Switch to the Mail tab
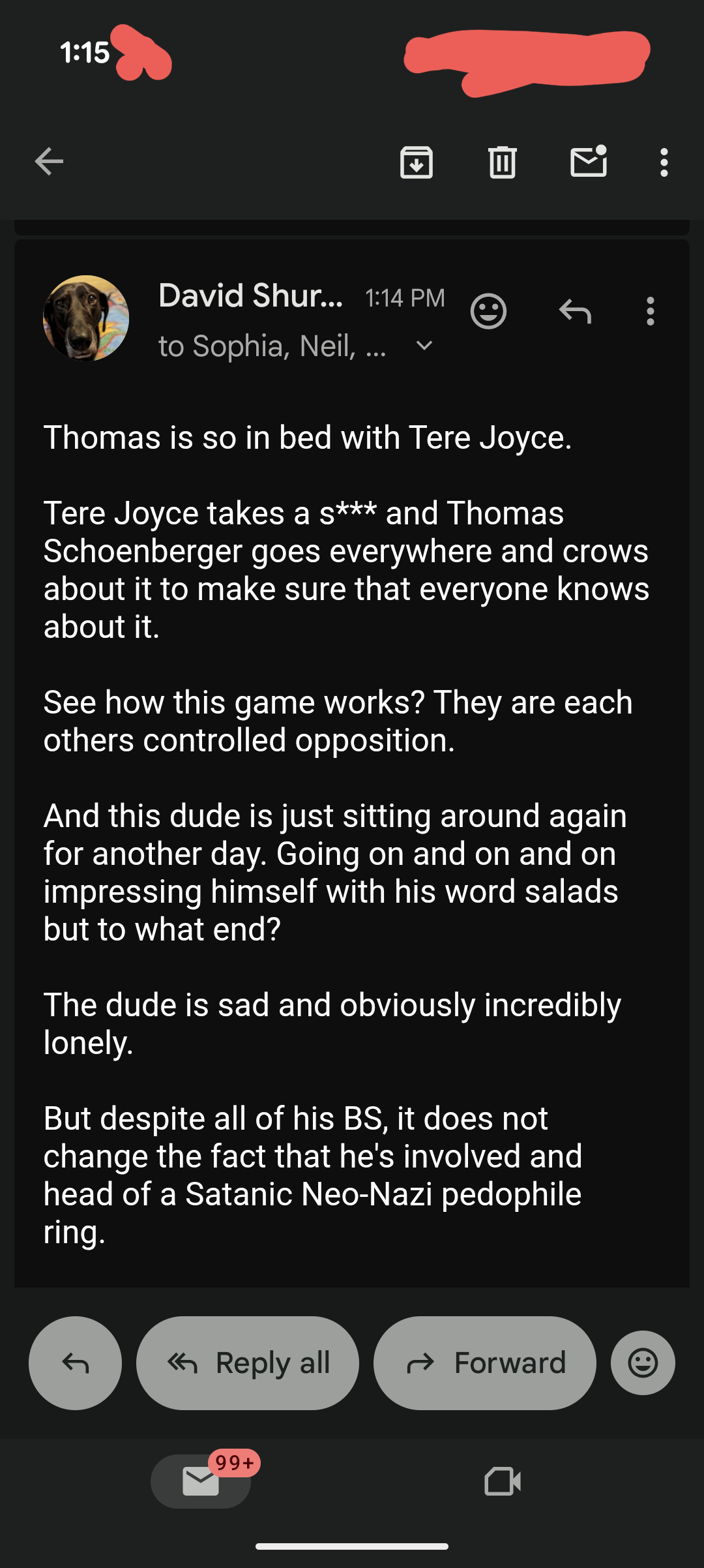The image size is (704, 1568). click(201, 1481)
